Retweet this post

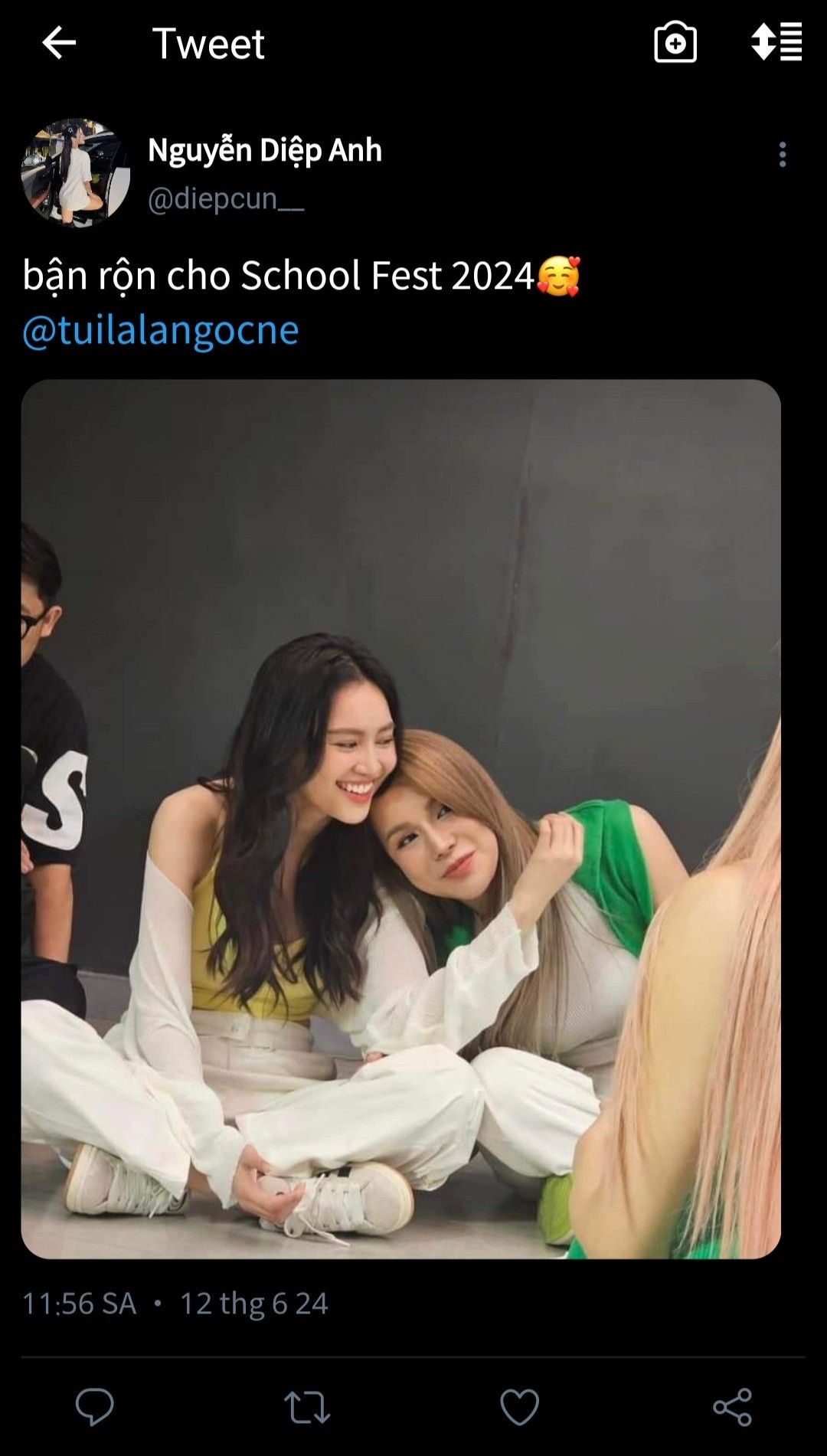click(307, 1406)
